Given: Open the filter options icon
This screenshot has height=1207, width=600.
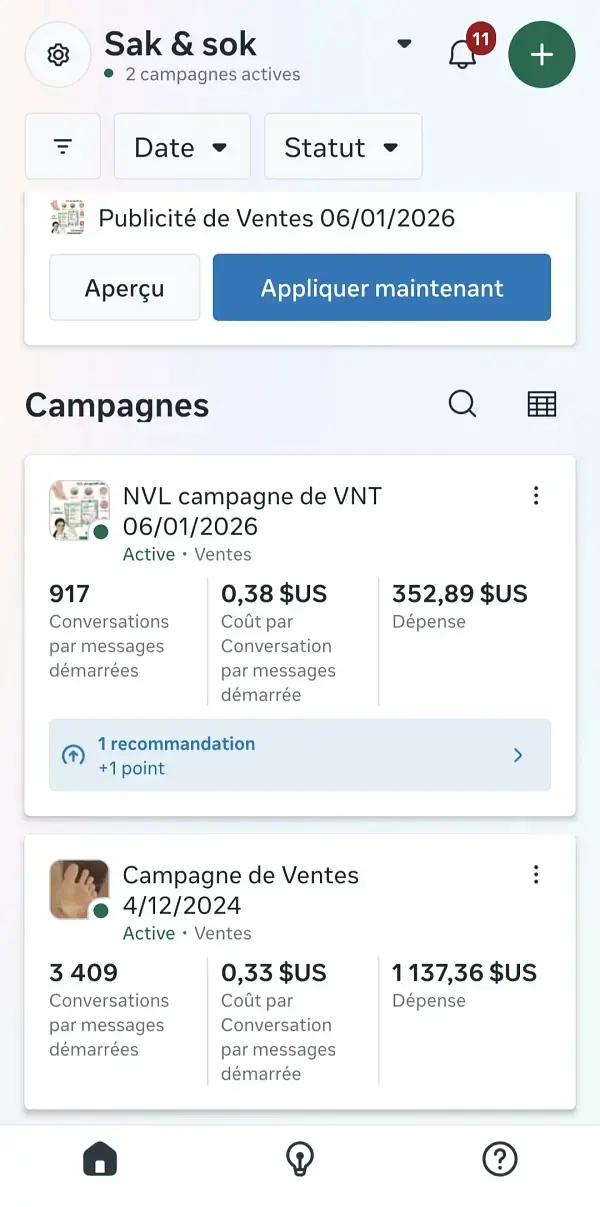Looking at the screenshot, I should pyautogui.click(x=63, y=147).
